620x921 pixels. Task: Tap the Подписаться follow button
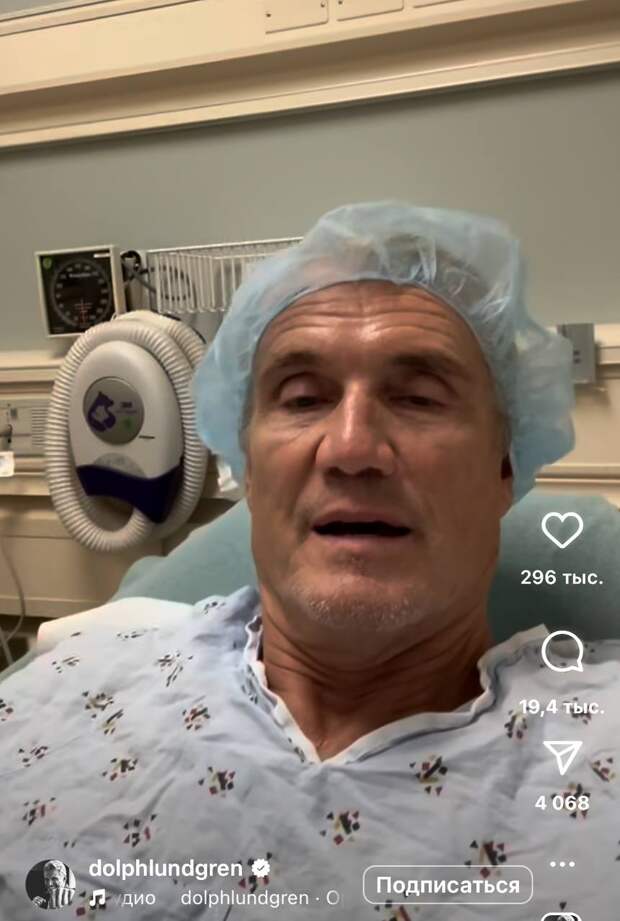coord(447,885)
